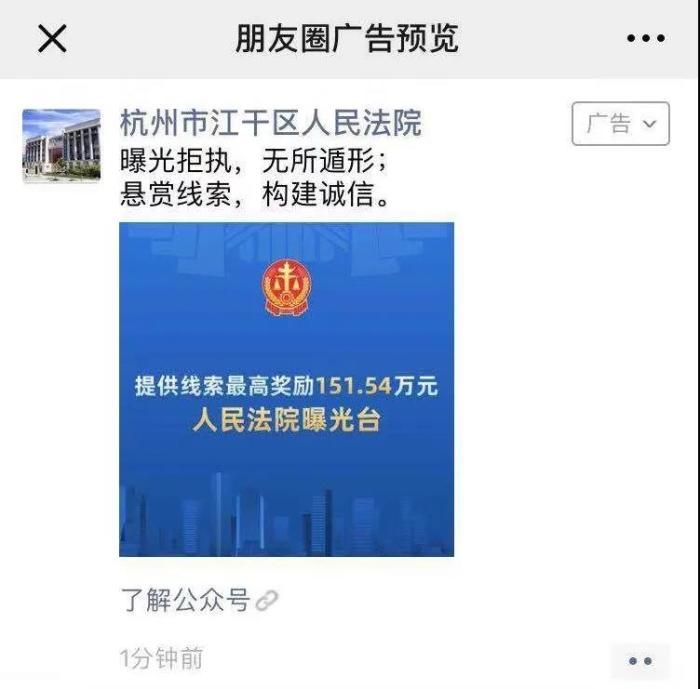Open the 人民法院曝光台 ad image
Screen dimensions: 700x689
pyautogui.click(x=286, y=389)
